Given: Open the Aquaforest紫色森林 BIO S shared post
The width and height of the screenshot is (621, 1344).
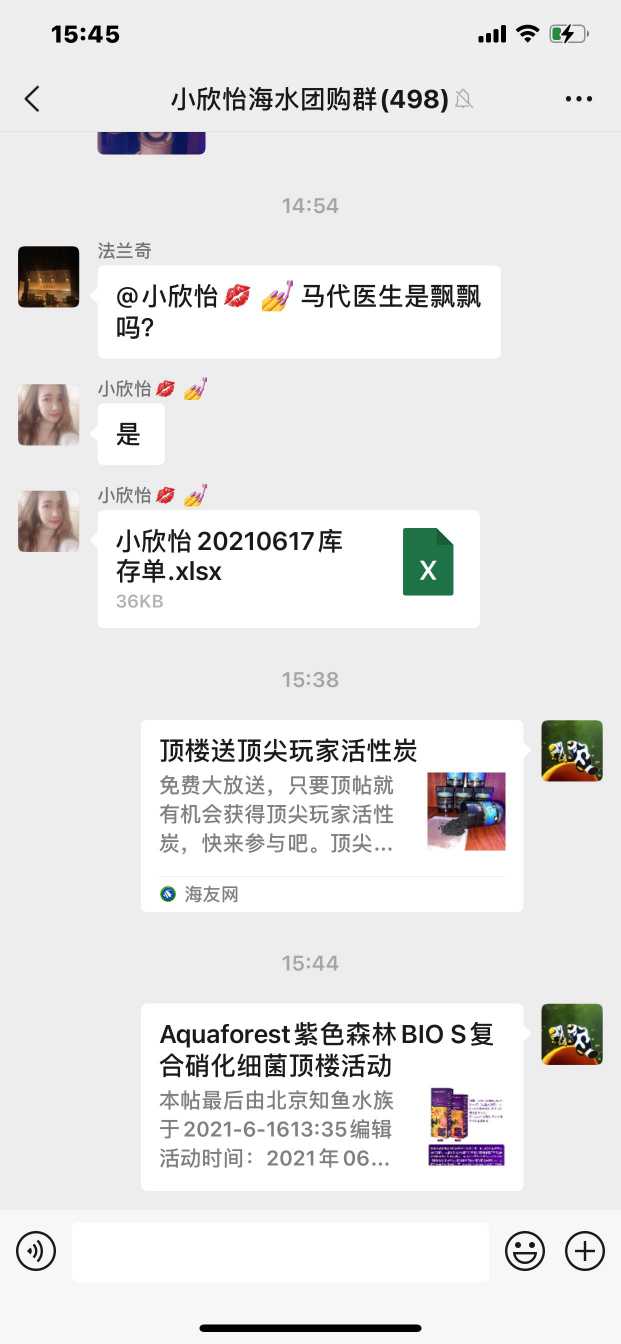Looking at the screenshot, I should tap(331, 1096).
